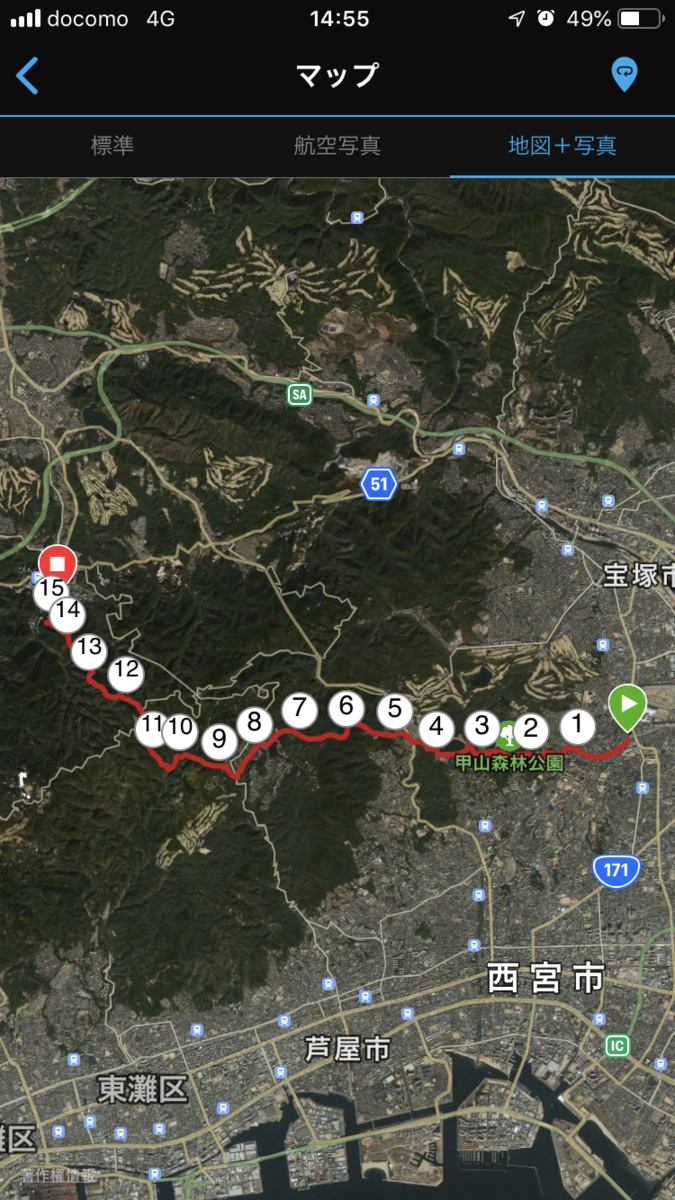This screenshot has height=1200, width=675.
Task: Select lap marker 12 on the route
Action: pyautogui.click(x=126, y=670)
